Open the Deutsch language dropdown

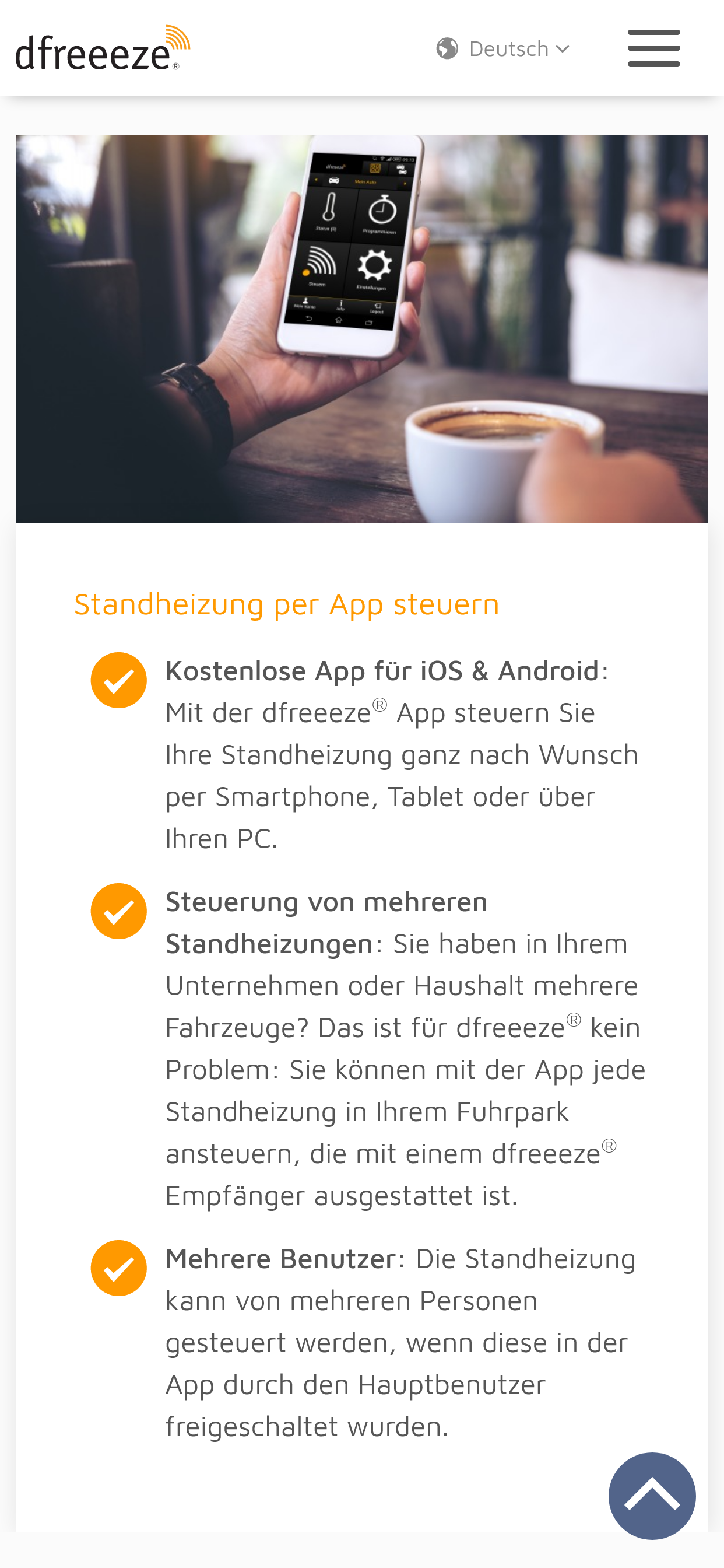[504, 48]
